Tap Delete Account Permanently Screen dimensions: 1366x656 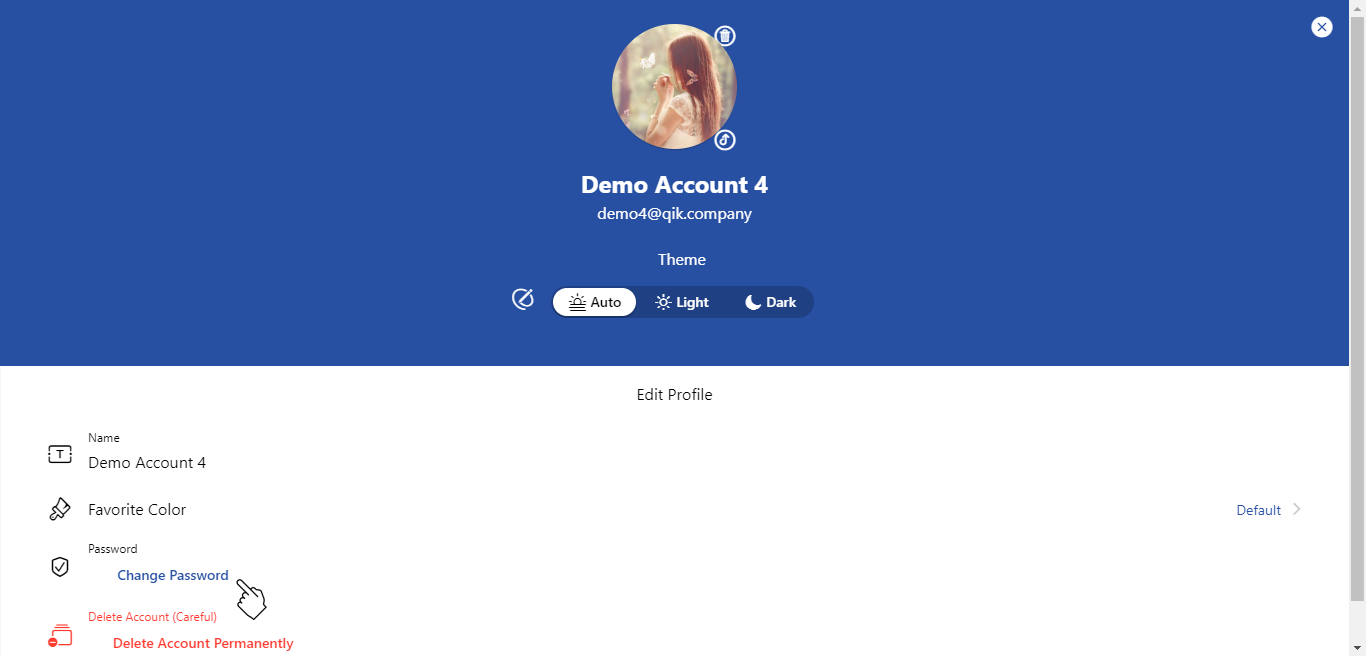point(203,643)
